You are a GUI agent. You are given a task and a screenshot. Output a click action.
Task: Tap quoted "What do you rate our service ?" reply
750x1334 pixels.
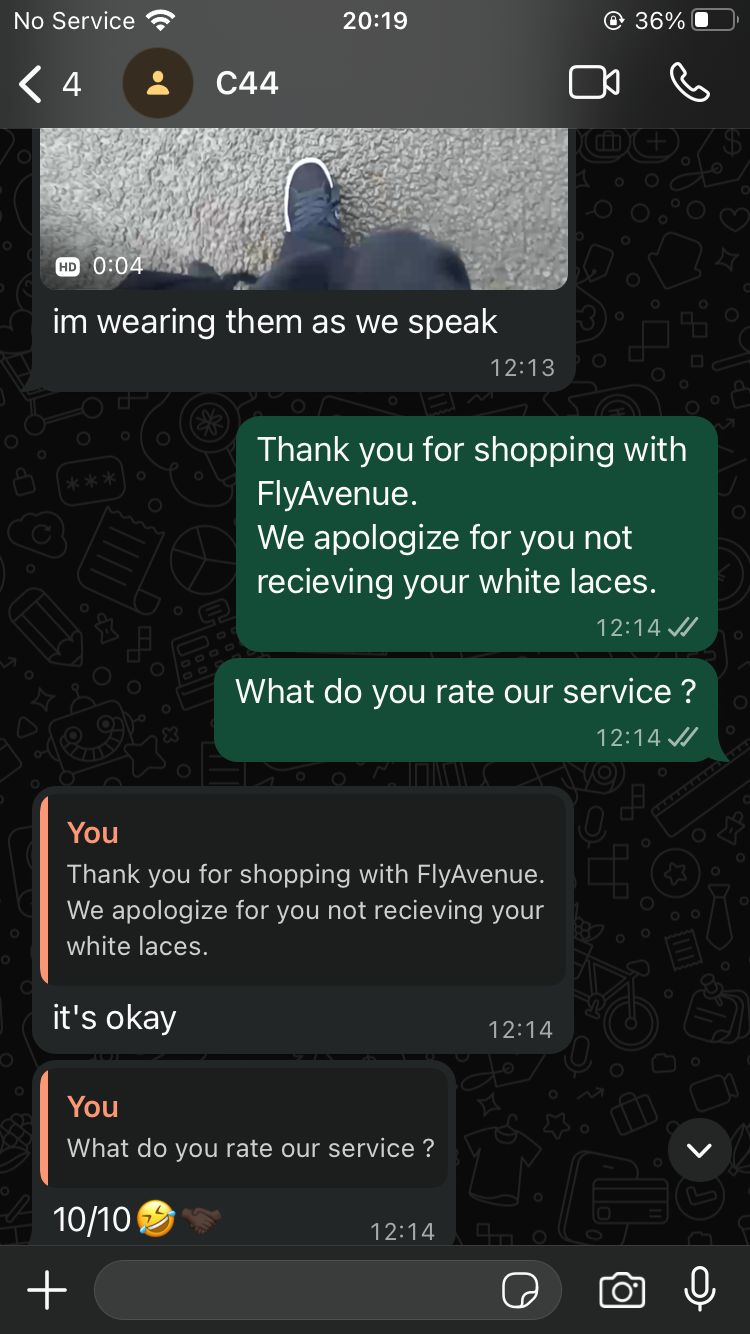[x=245, y=1128]
